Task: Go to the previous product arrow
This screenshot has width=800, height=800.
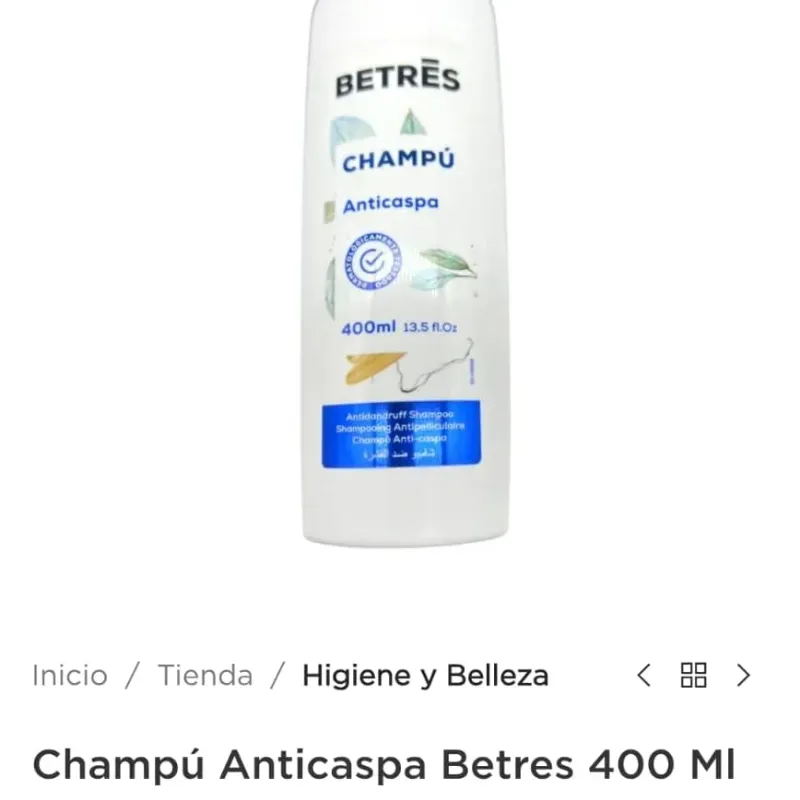Action: 644,675
